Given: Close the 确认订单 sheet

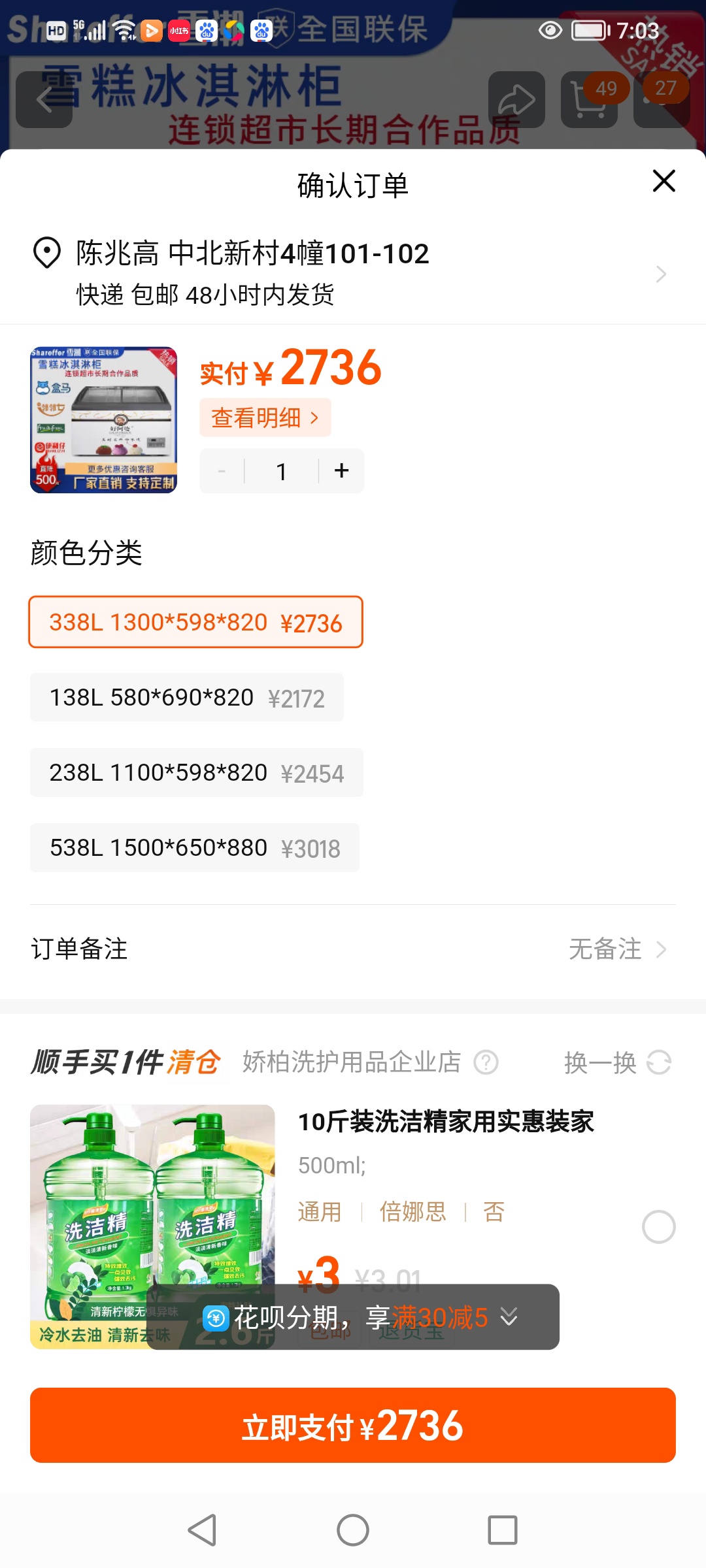Looking at the screenshot, I should click(664, 181).
